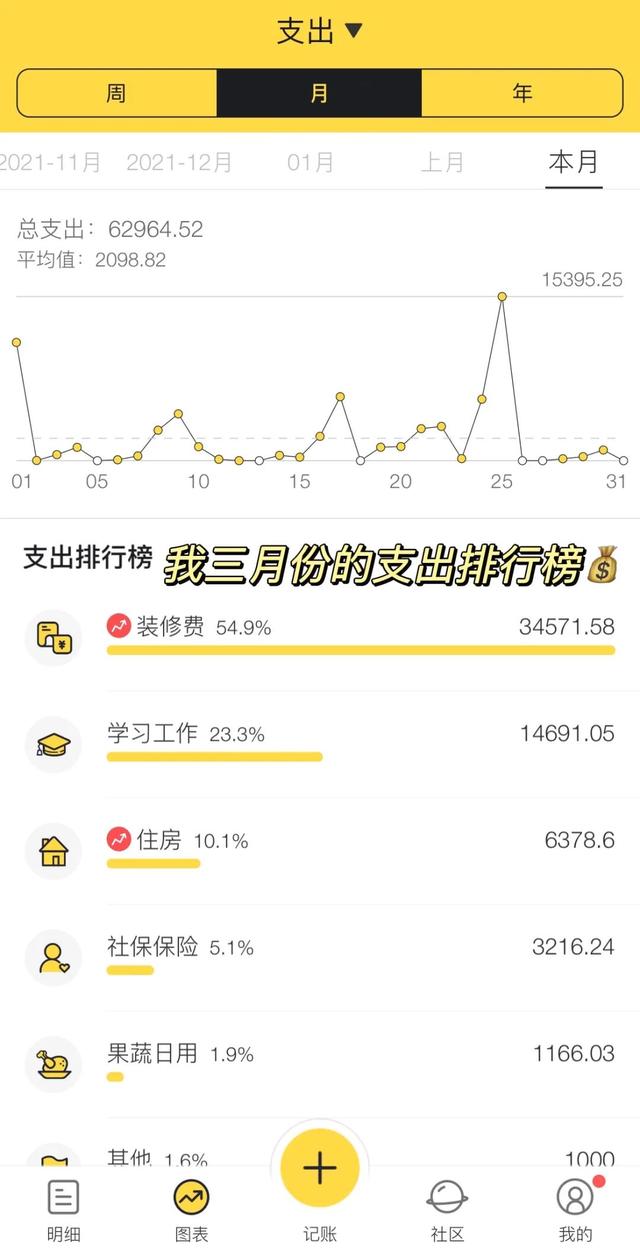Screen dimensions: 640x1254
Task: Open the 社保保险 category row
Action: coord(320,957)
